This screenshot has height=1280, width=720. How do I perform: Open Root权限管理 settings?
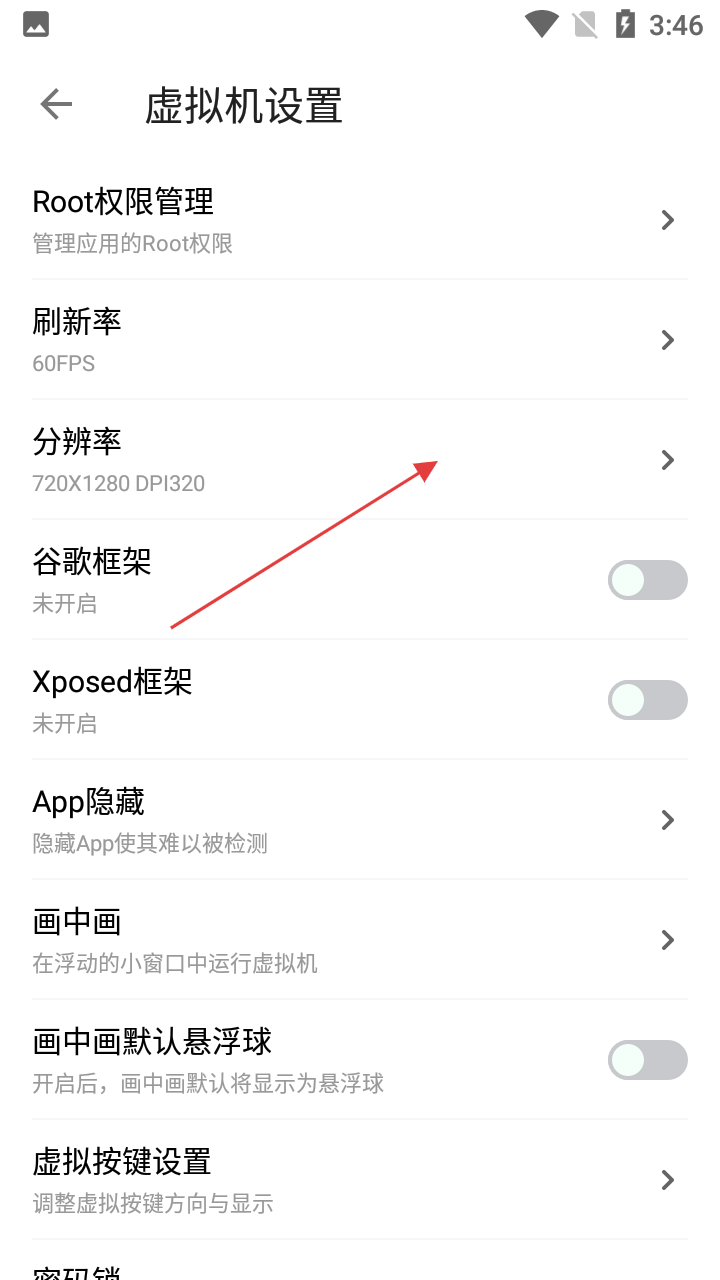pyautogui.click(x=360, y=220)
